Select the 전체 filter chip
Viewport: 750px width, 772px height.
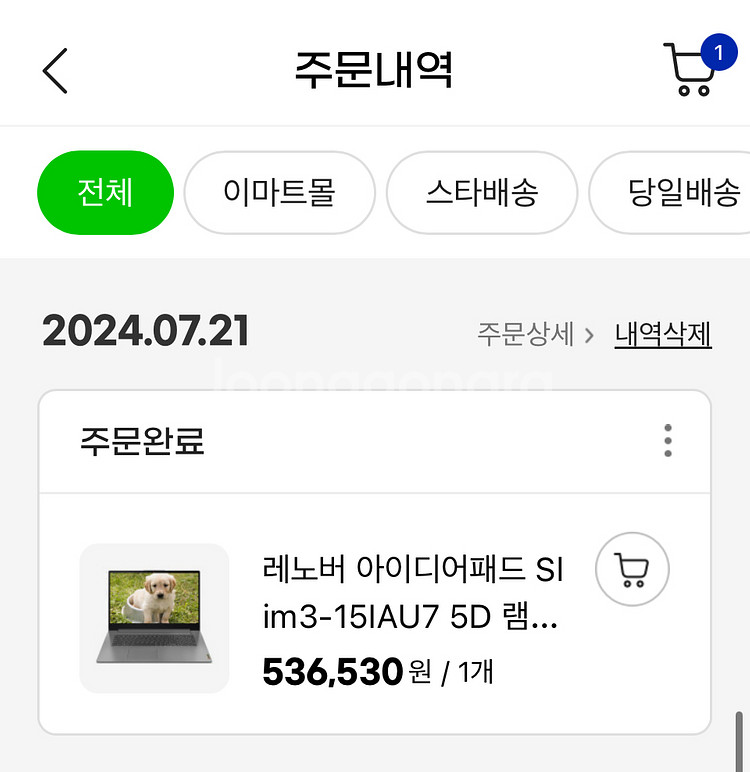tap(105, 192)
